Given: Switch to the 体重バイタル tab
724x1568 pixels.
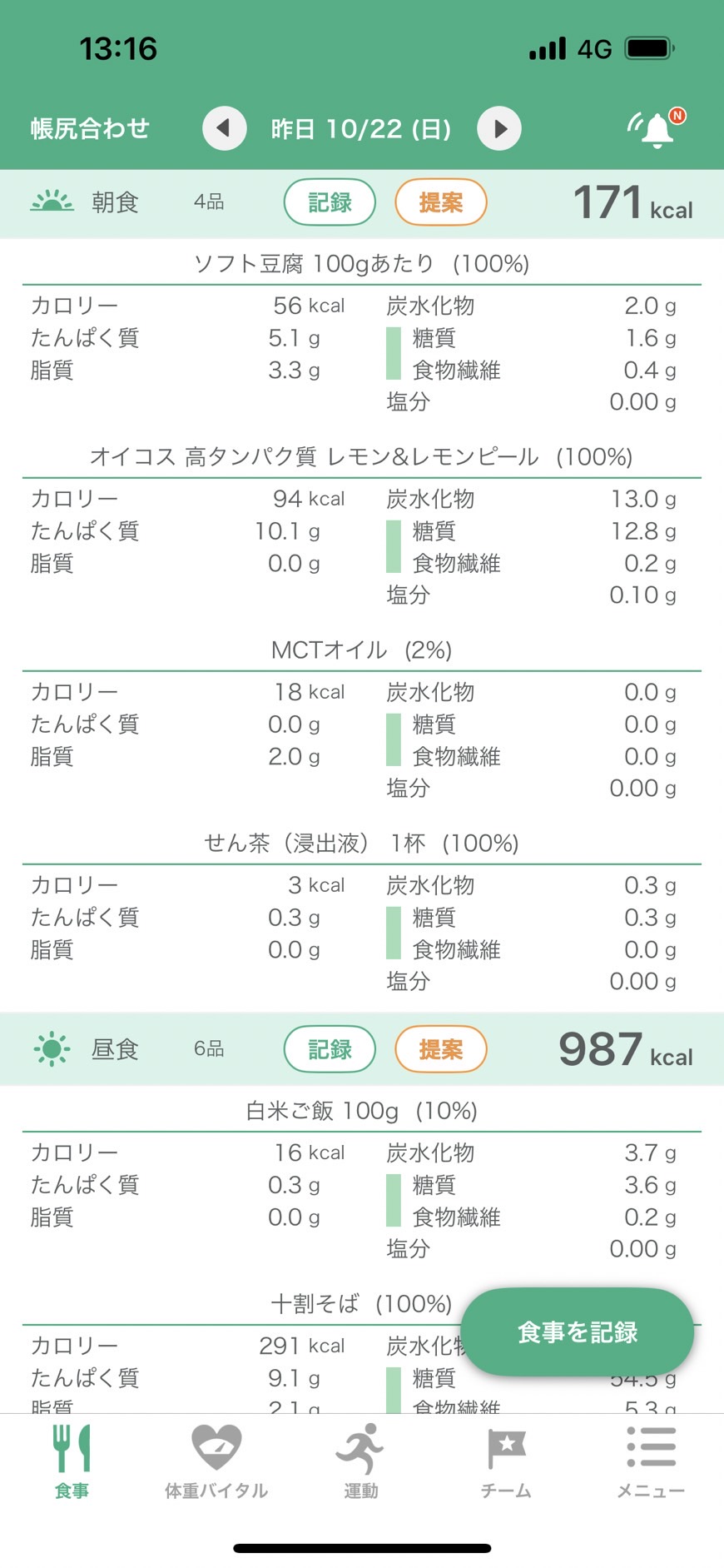Looking at the screenshot, I should coord(216,1461).
